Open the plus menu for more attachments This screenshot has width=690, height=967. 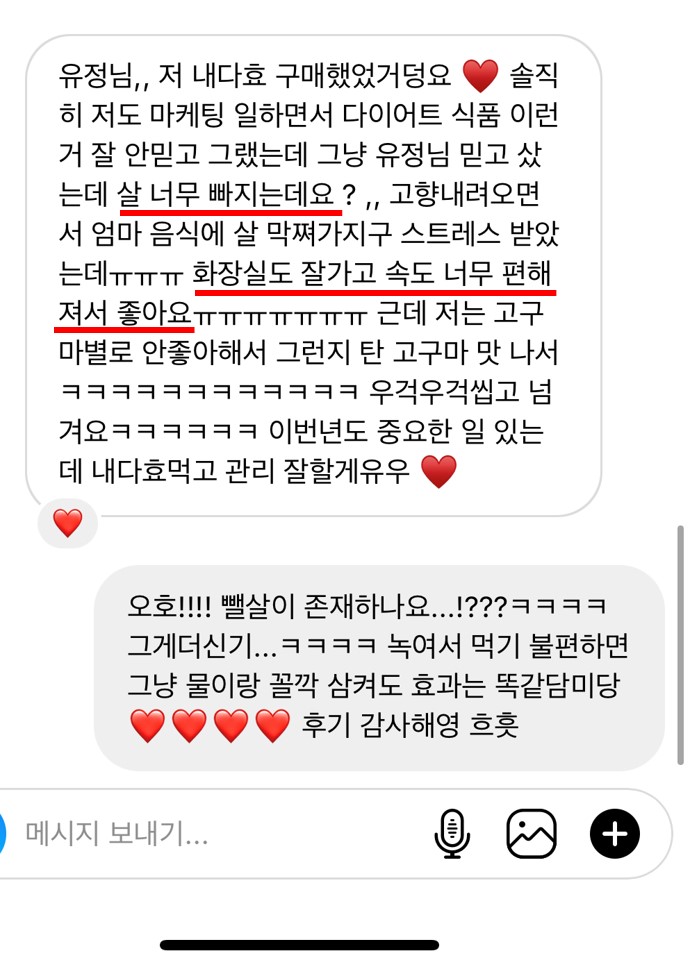click(614, 833)
